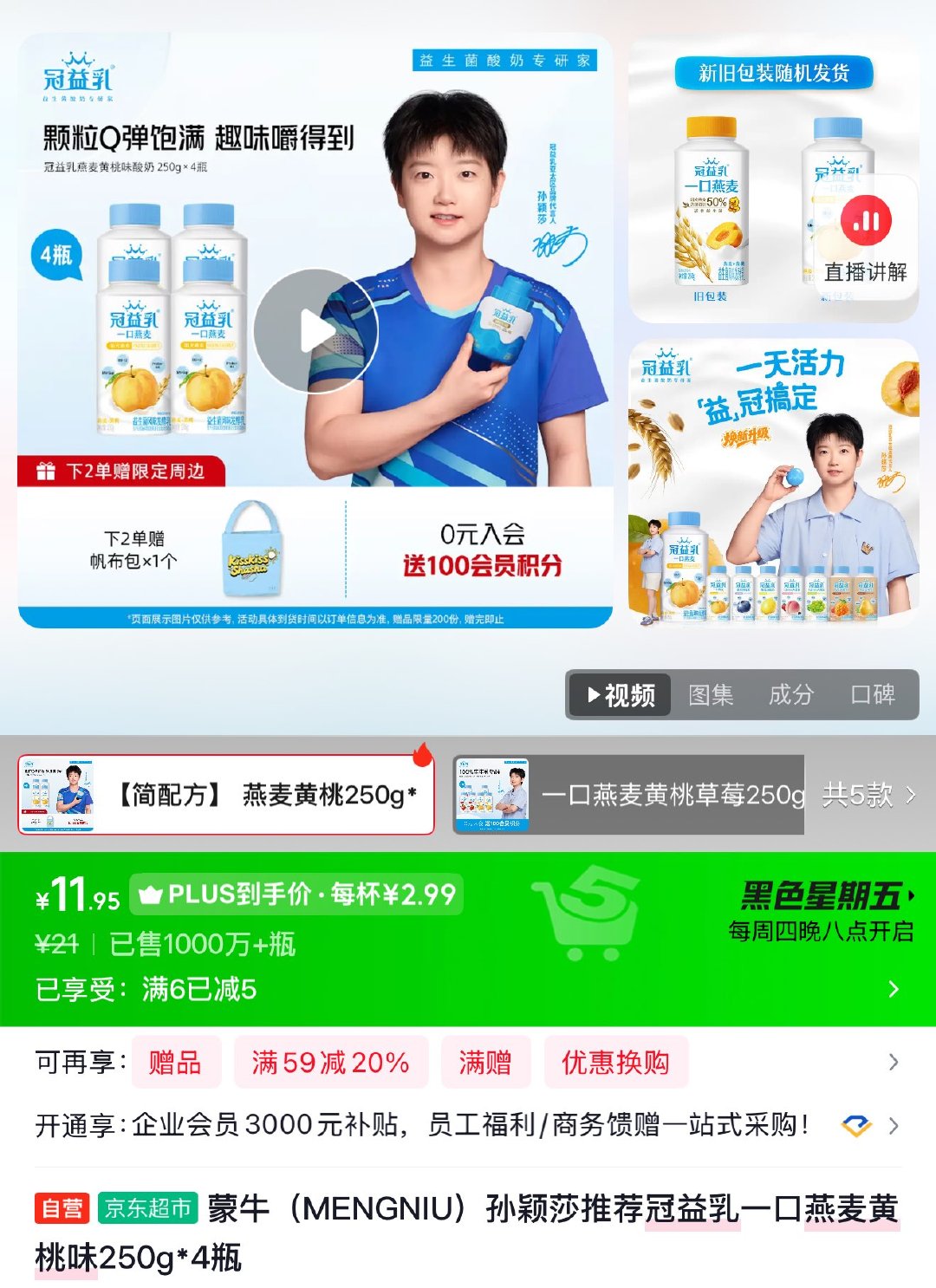Image resolution: width=936 pixels, height=1288 pixels.
Task: Play the product video
Action: pyautogui.click(x=316, y=331)
